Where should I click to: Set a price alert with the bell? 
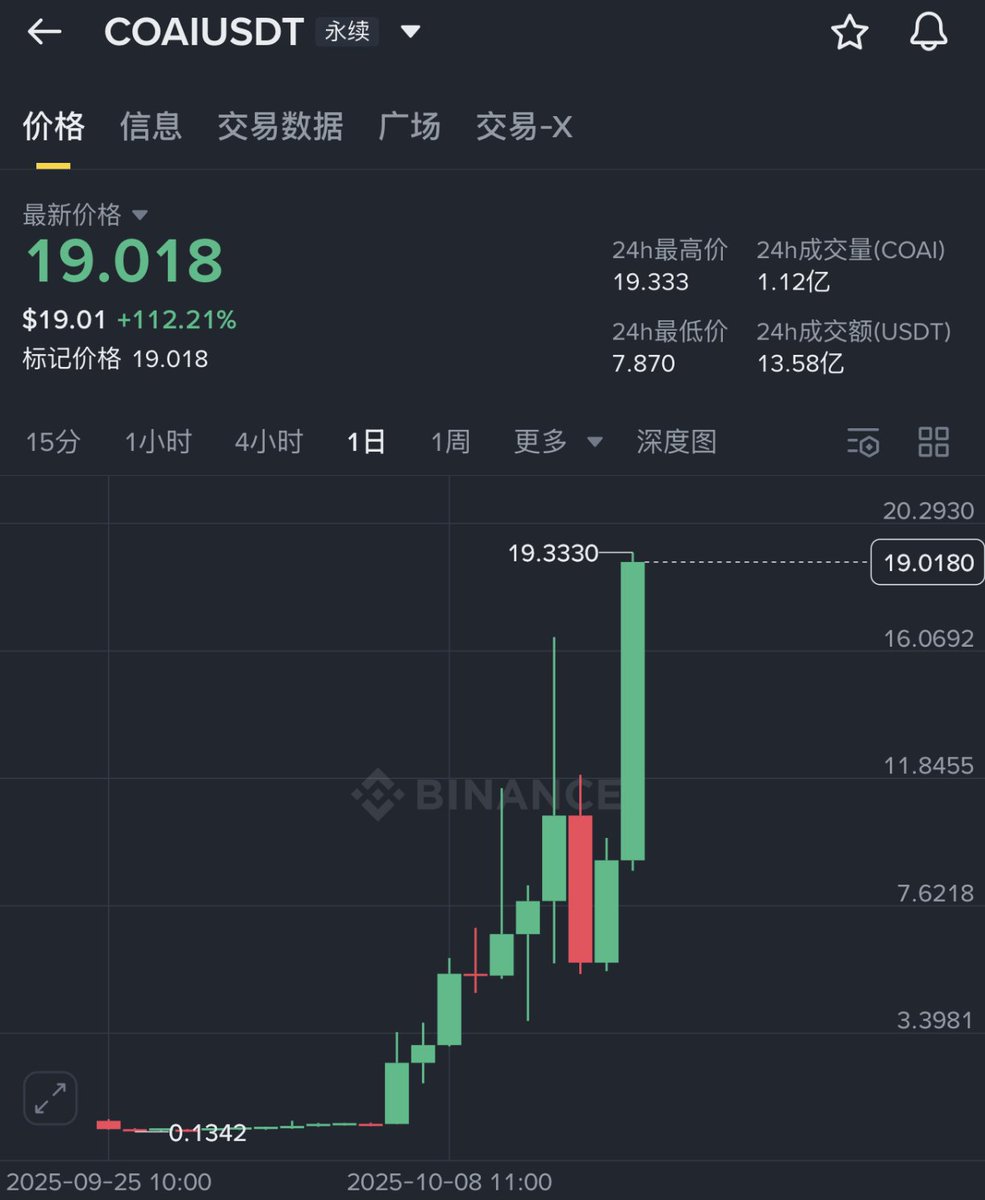928,32
